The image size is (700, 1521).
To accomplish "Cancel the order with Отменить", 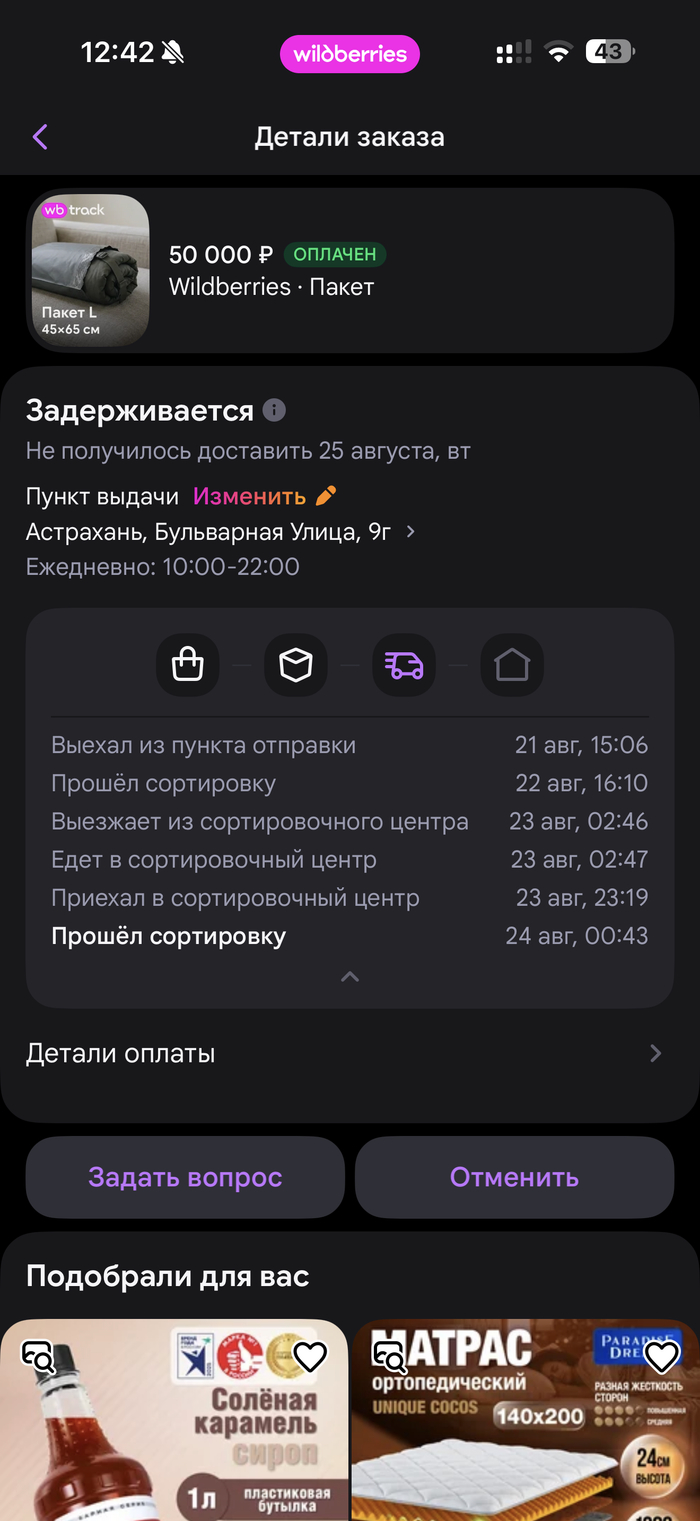I will click(514, 1177).
